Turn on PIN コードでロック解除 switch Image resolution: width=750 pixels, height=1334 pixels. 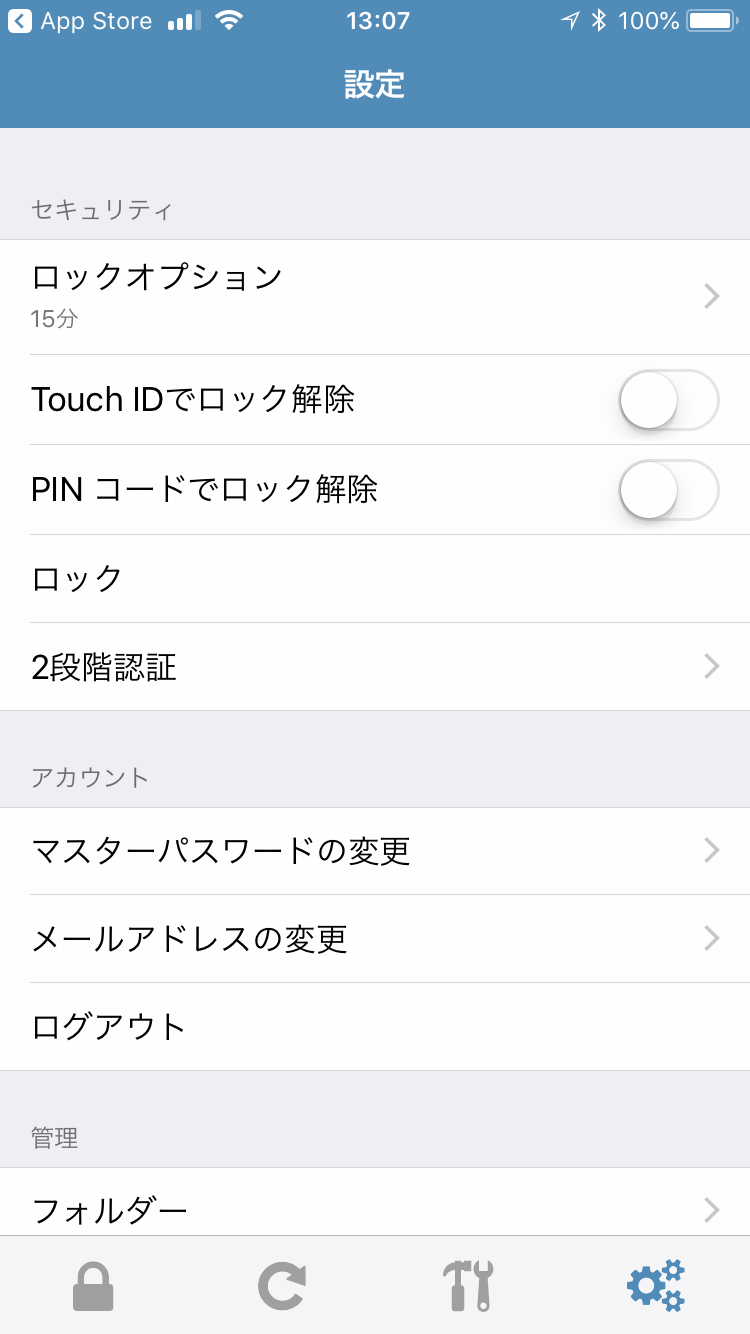tap(669, 490)
